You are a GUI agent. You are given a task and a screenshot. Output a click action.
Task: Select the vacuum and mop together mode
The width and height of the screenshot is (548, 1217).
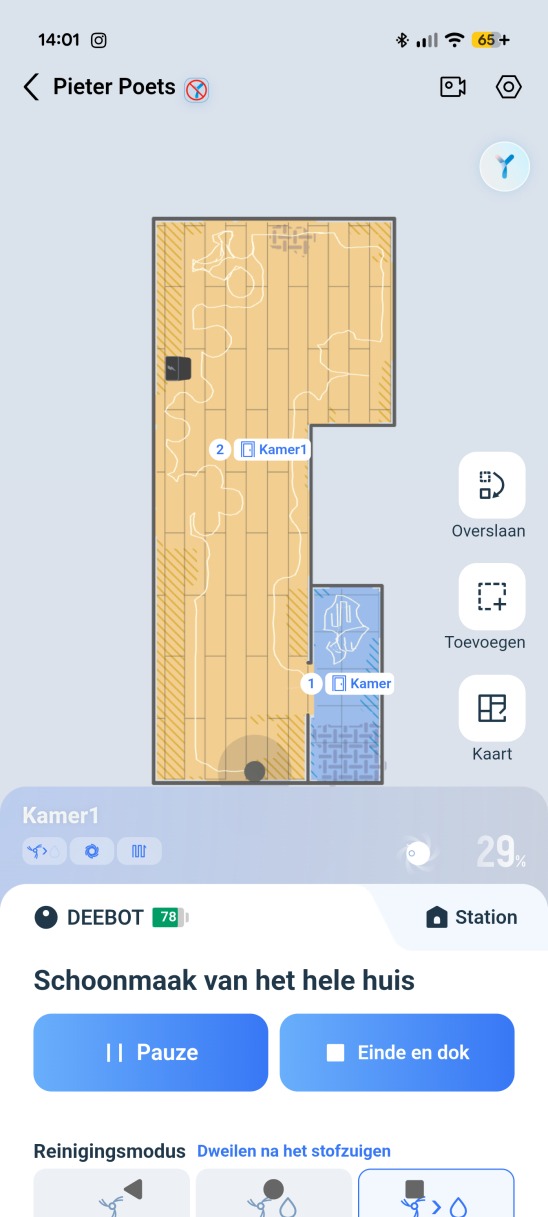pos(274,1193)
